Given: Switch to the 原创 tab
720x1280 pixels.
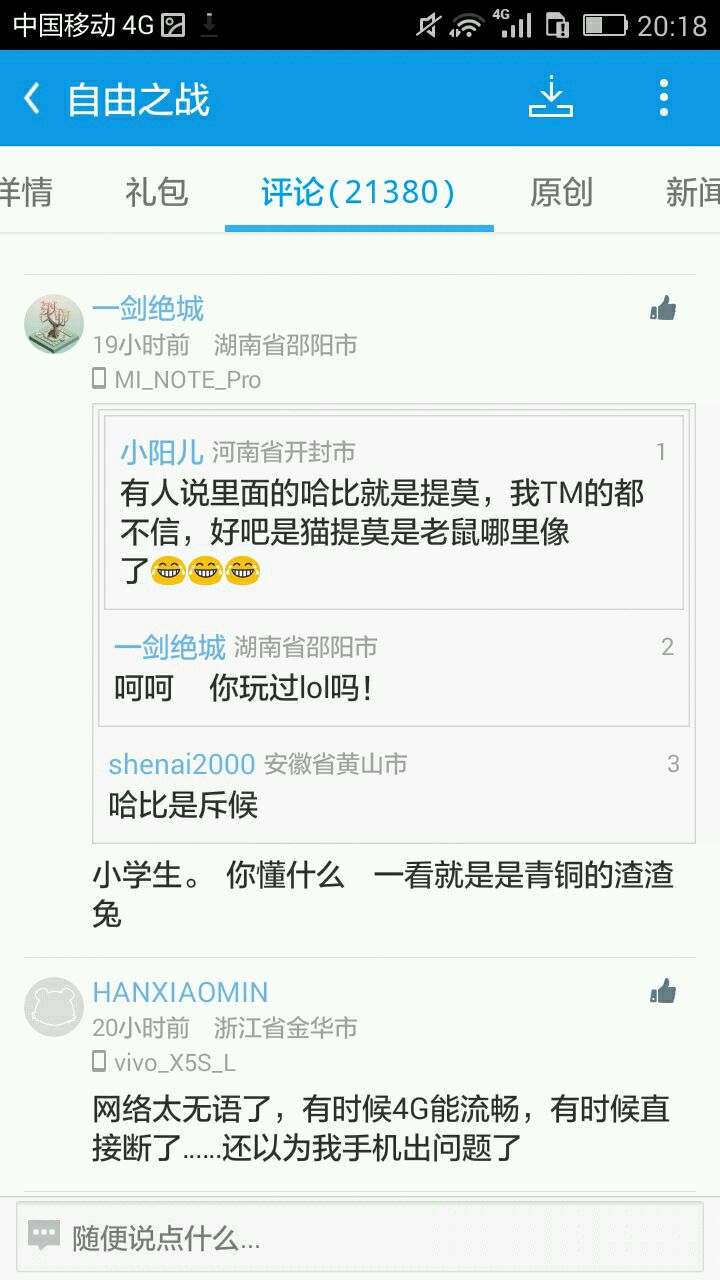Looking at the screenshot, I should tap(561, 192).
